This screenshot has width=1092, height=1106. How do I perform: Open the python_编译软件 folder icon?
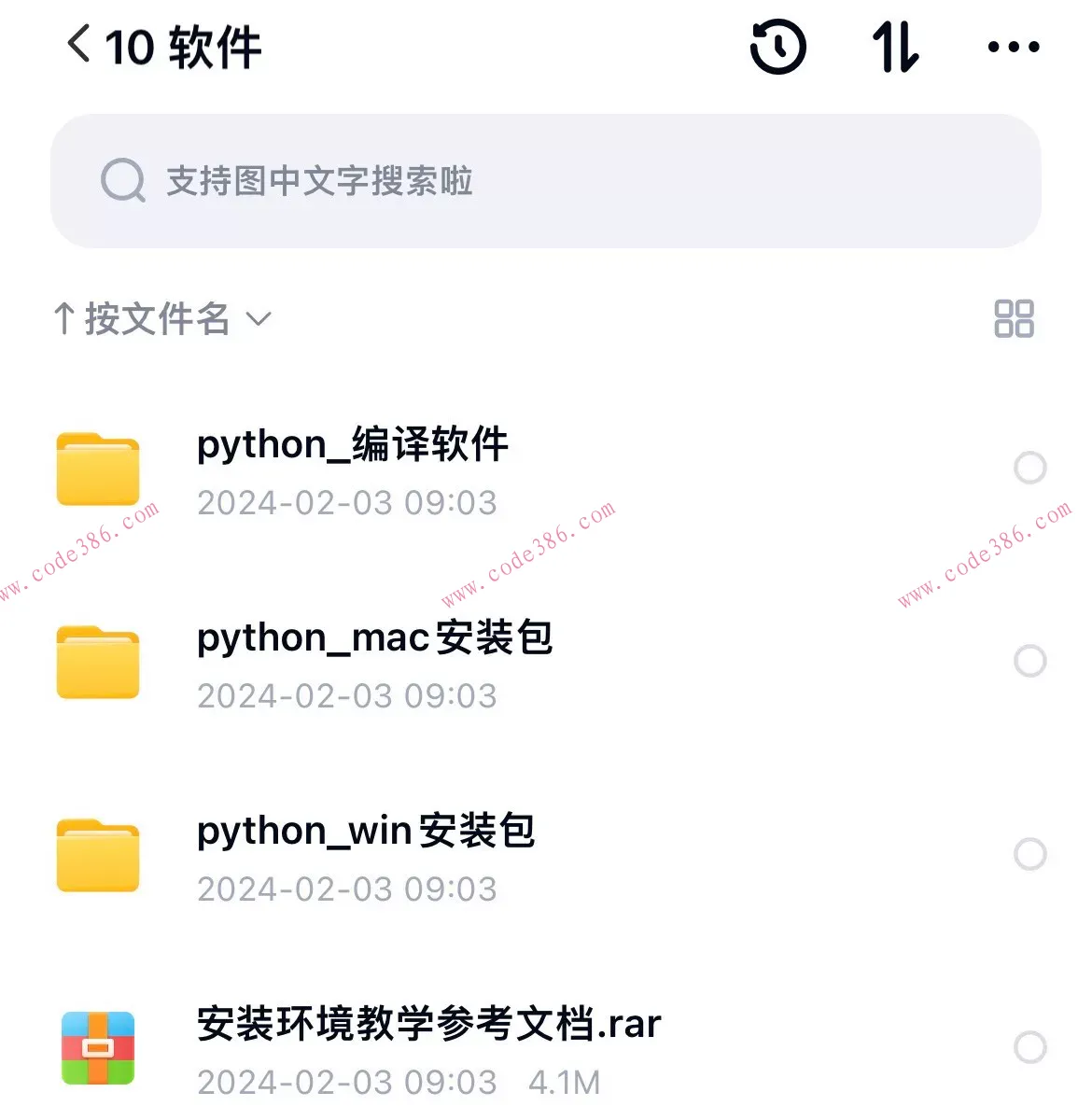[x=98, y=469]
